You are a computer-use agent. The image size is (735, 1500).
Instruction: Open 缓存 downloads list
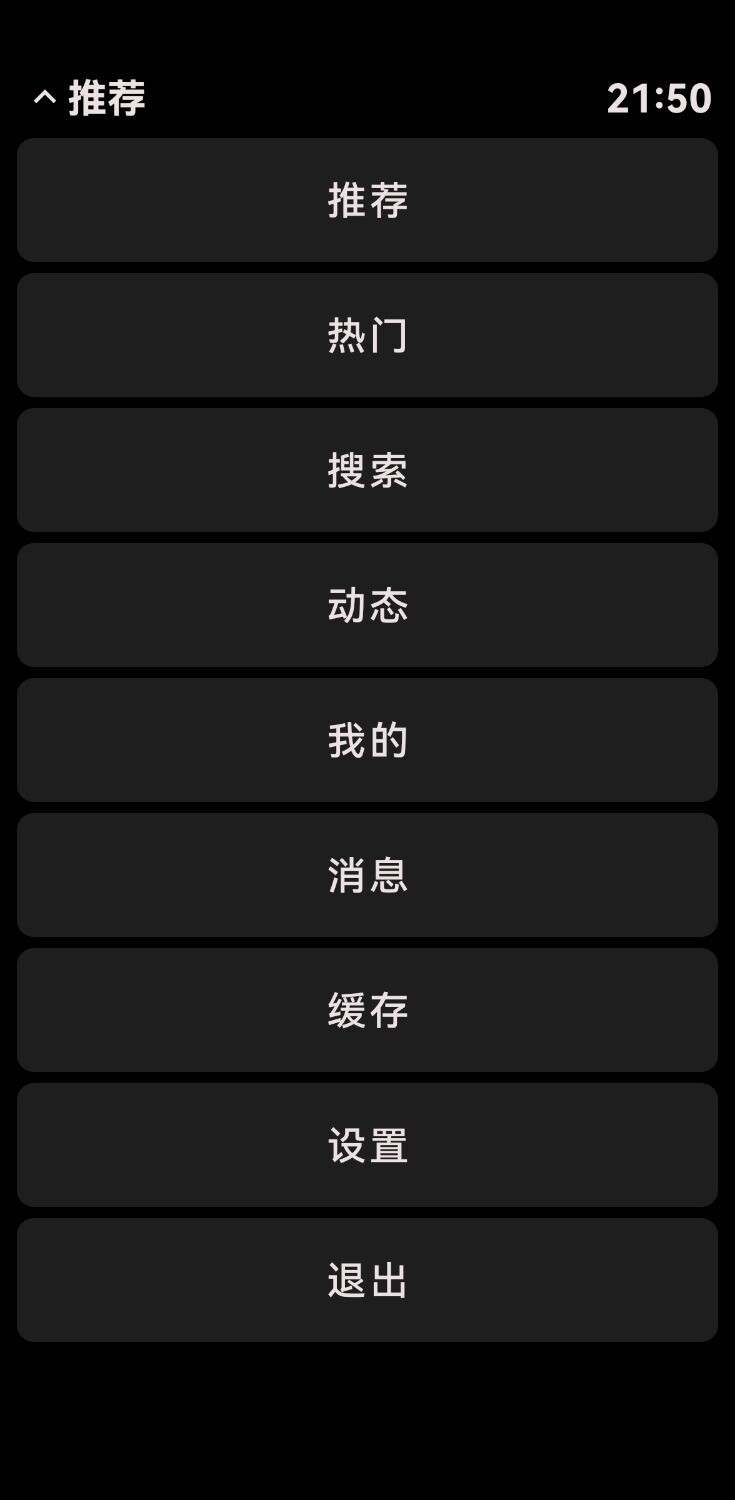367,1010
